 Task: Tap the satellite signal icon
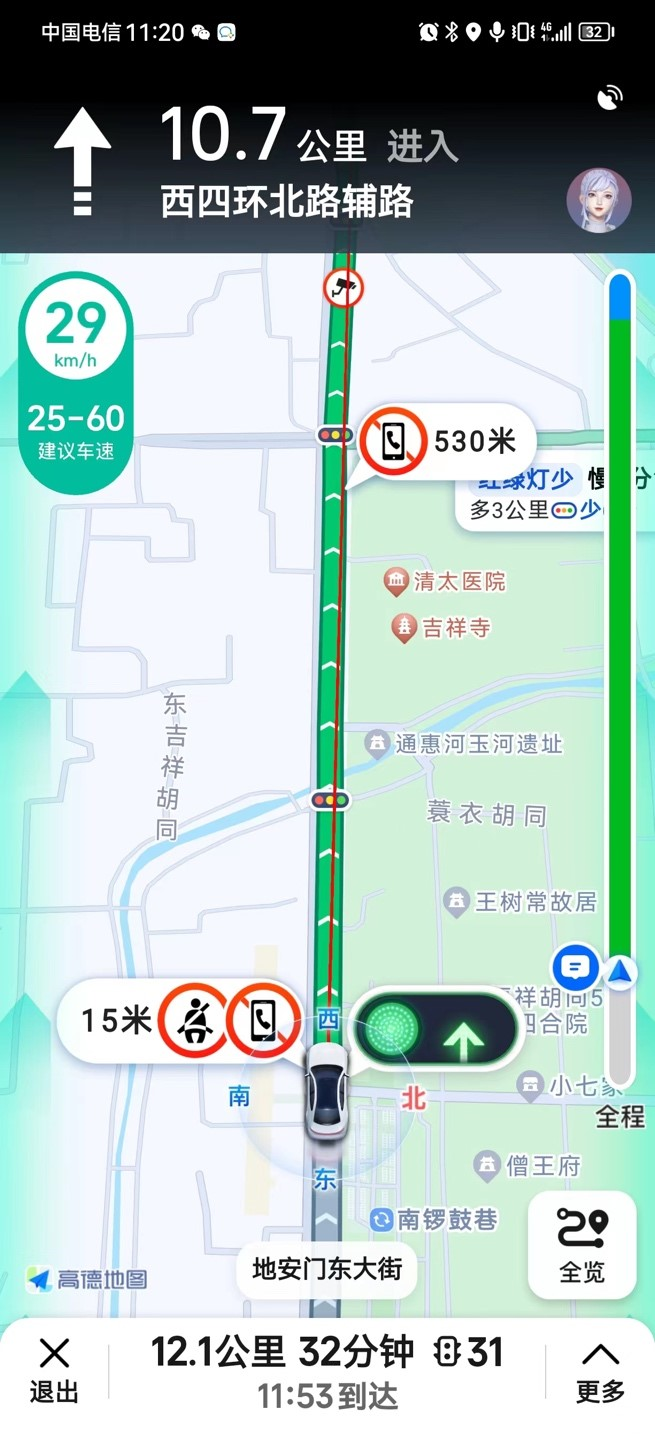[x=609, y=97]
